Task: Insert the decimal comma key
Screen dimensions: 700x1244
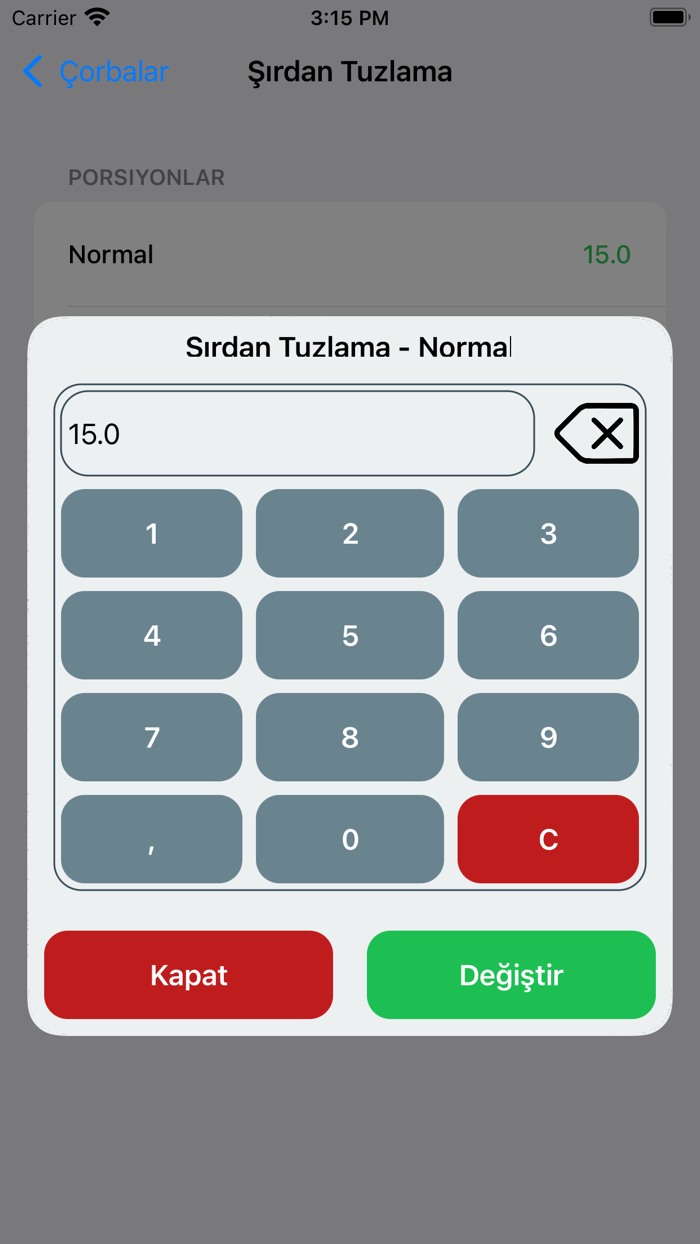Action: (x=152, y=839)
